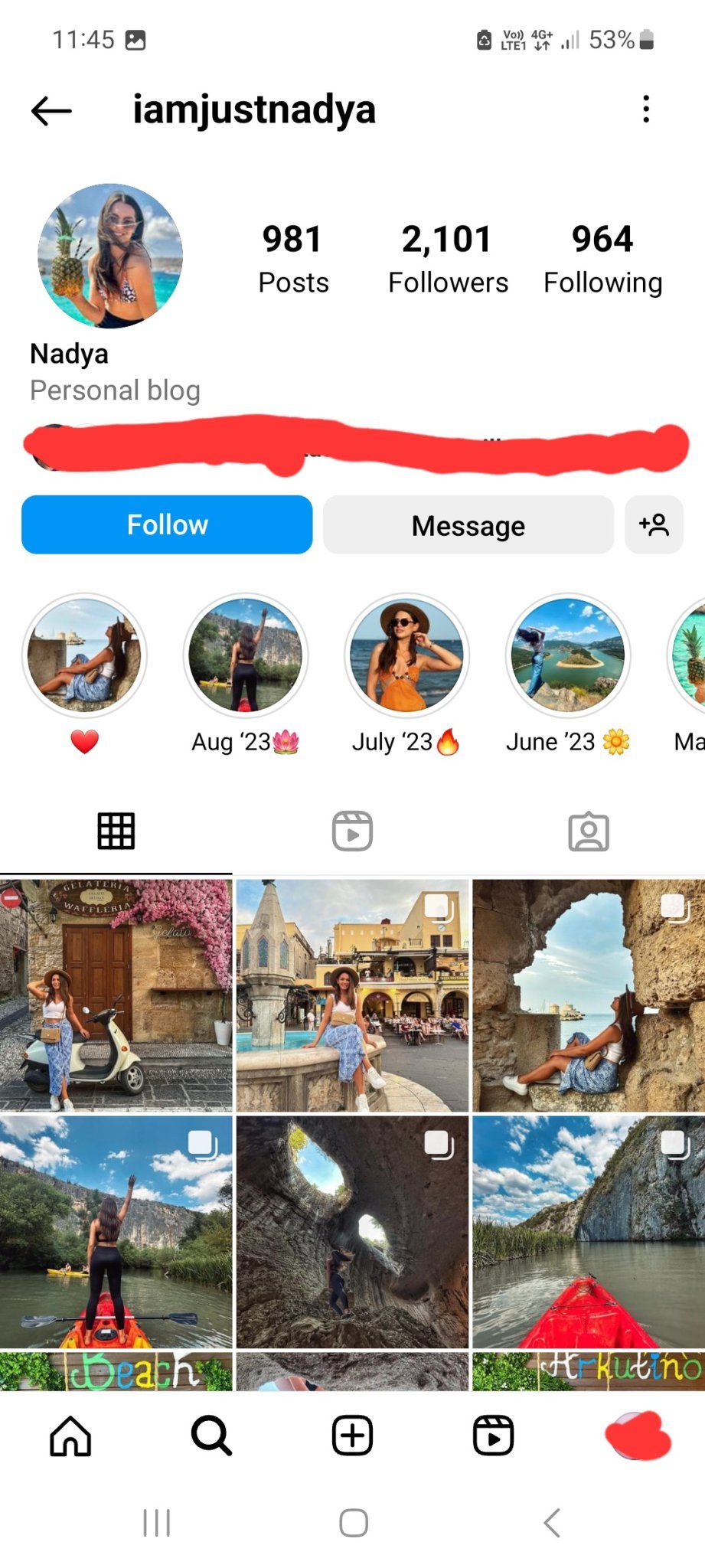Open Search and Explore
Image resolution: width=705 pixels, height=1568 pixels.
(x=211, y=1436)
